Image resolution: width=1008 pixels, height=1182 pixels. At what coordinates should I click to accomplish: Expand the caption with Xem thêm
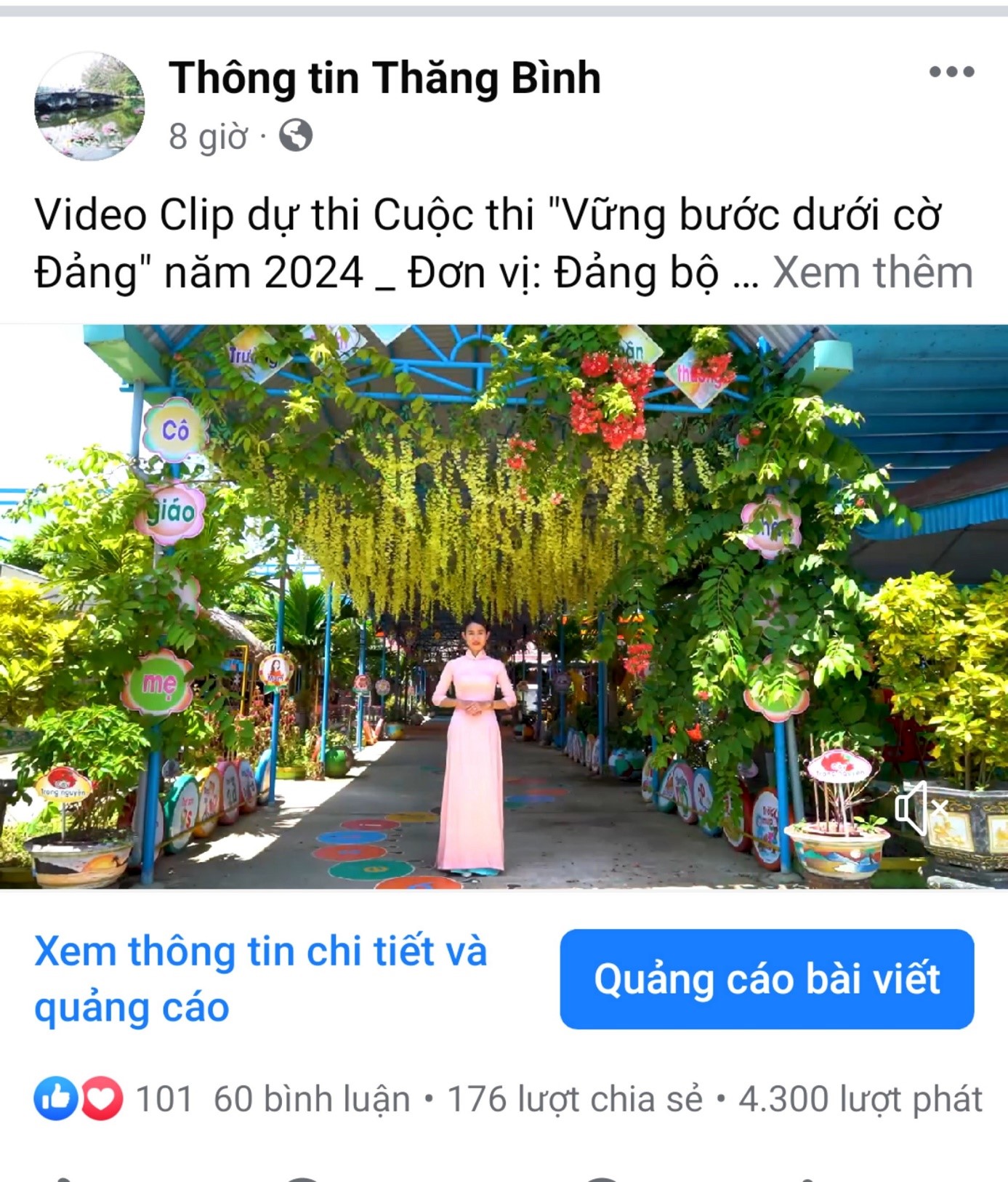click(x=872, y=273)
